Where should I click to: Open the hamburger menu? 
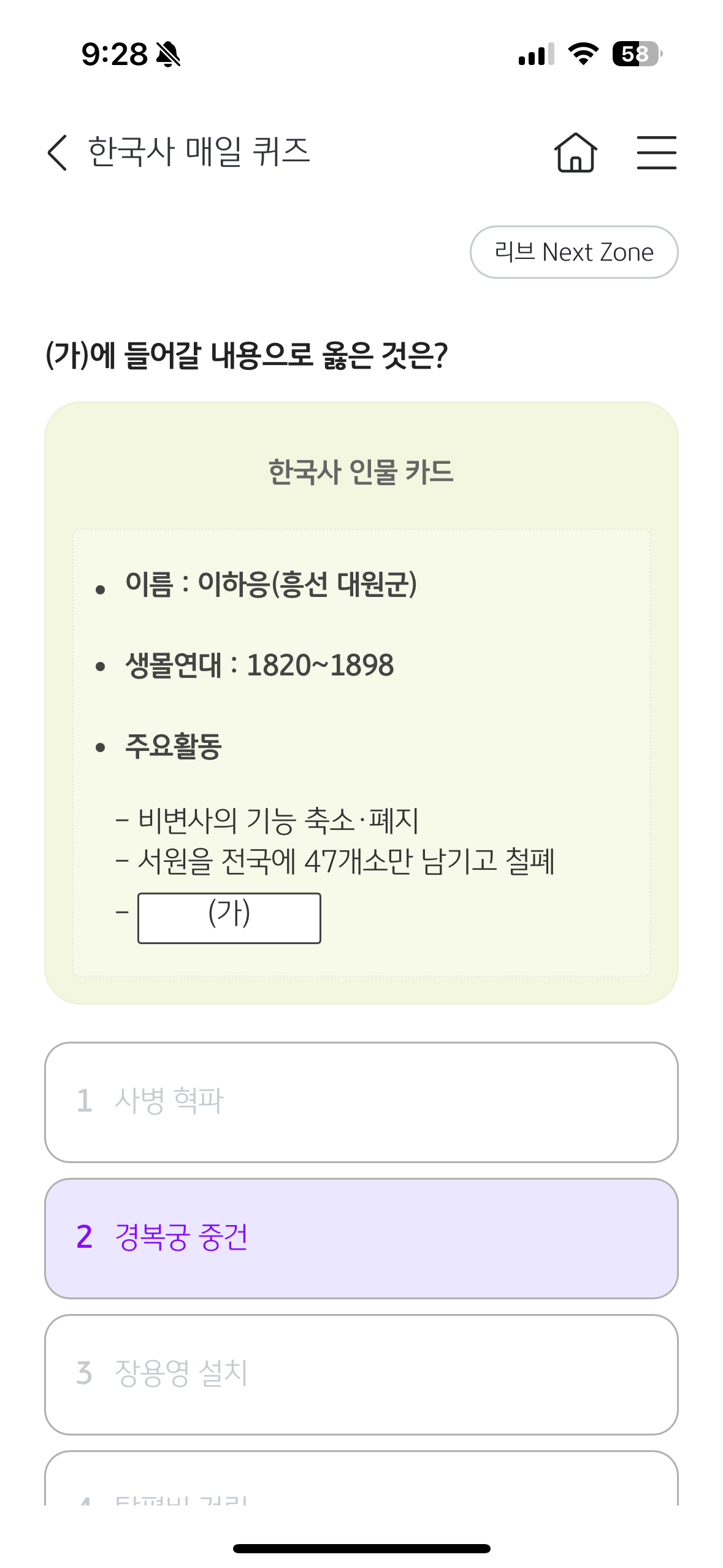point(656,152)
